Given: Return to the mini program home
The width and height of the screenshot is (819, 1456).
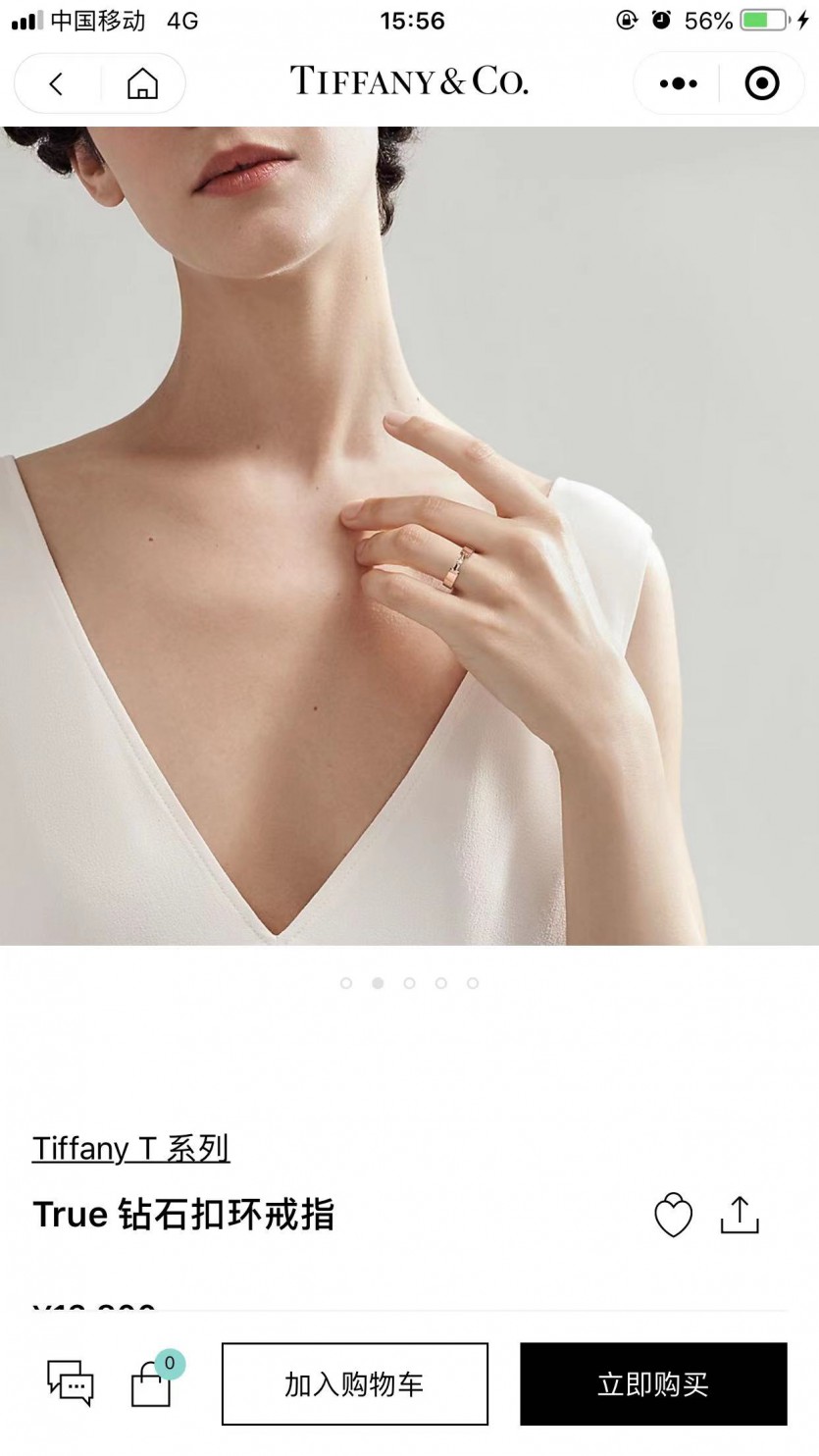Looking at the screenshot, I should tap(142, 84).
